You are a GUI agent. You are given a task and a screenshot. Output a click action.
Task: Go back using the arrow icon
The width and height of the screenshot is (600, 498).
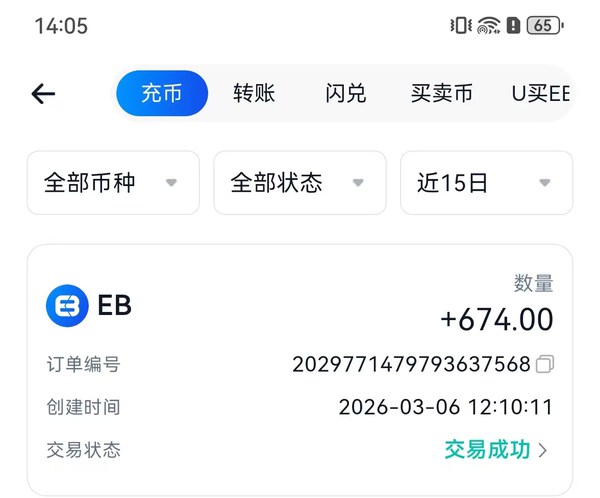pyautogui.click(x=43, y=94)
